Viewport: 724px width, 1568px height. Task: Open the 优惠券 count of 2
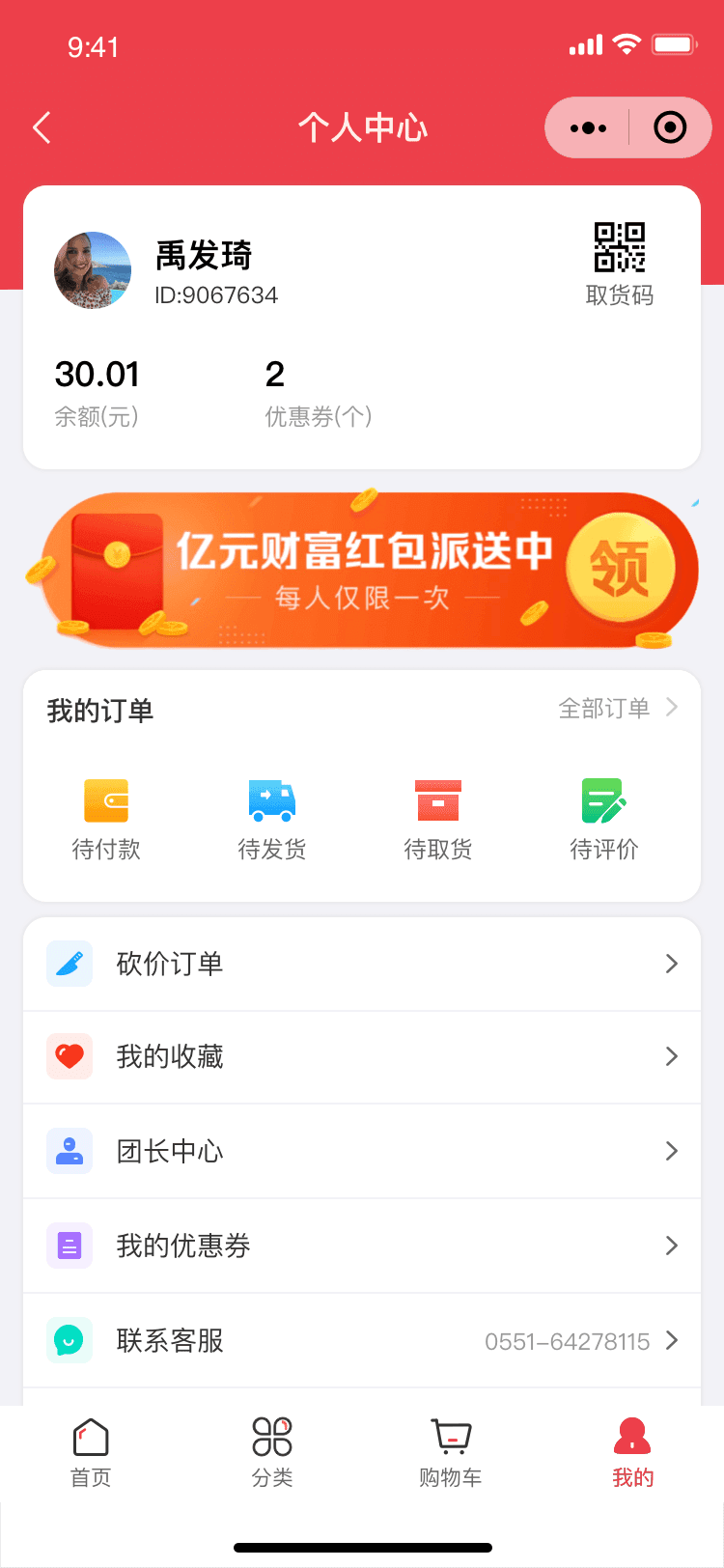click(319, 393)
